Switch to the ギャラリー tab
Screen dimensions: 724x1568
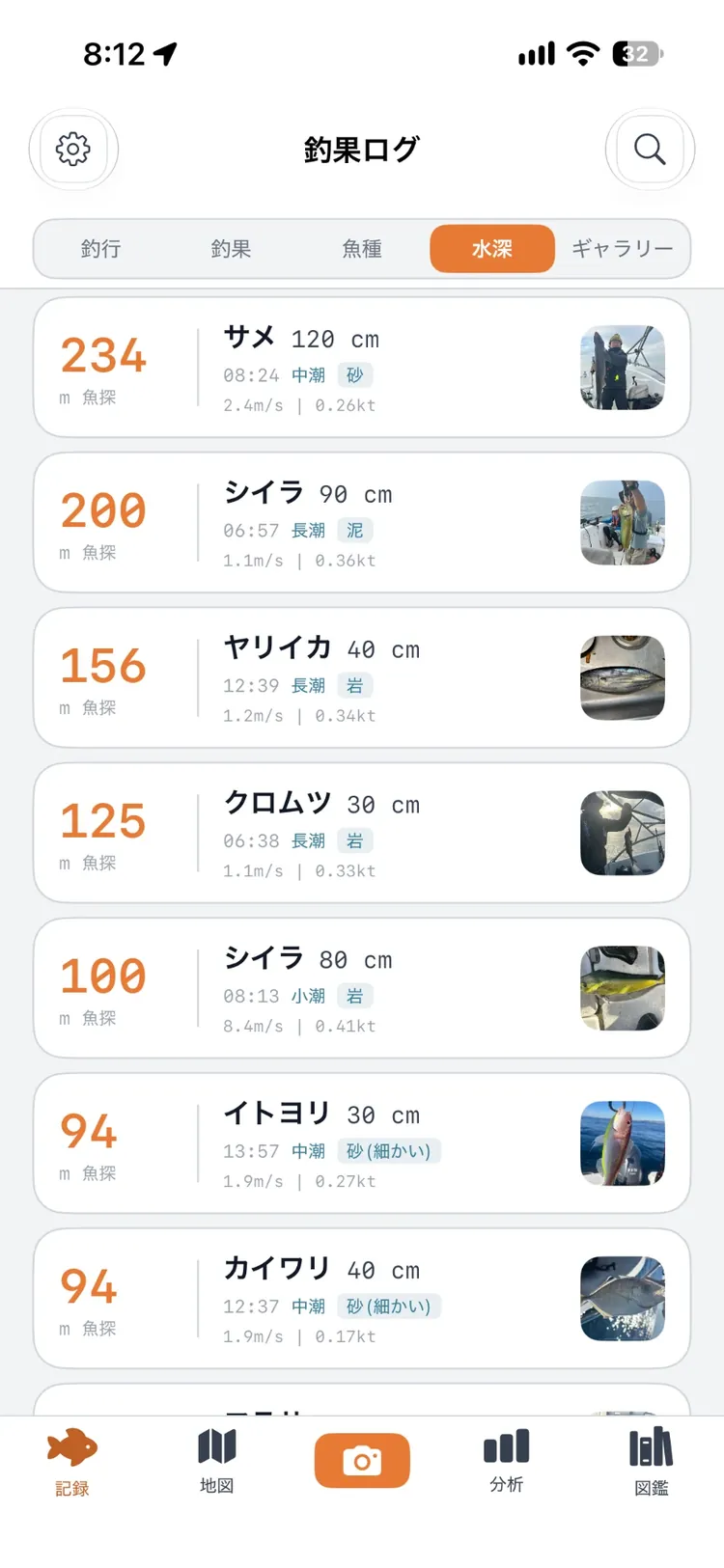(x=623, y=249)
